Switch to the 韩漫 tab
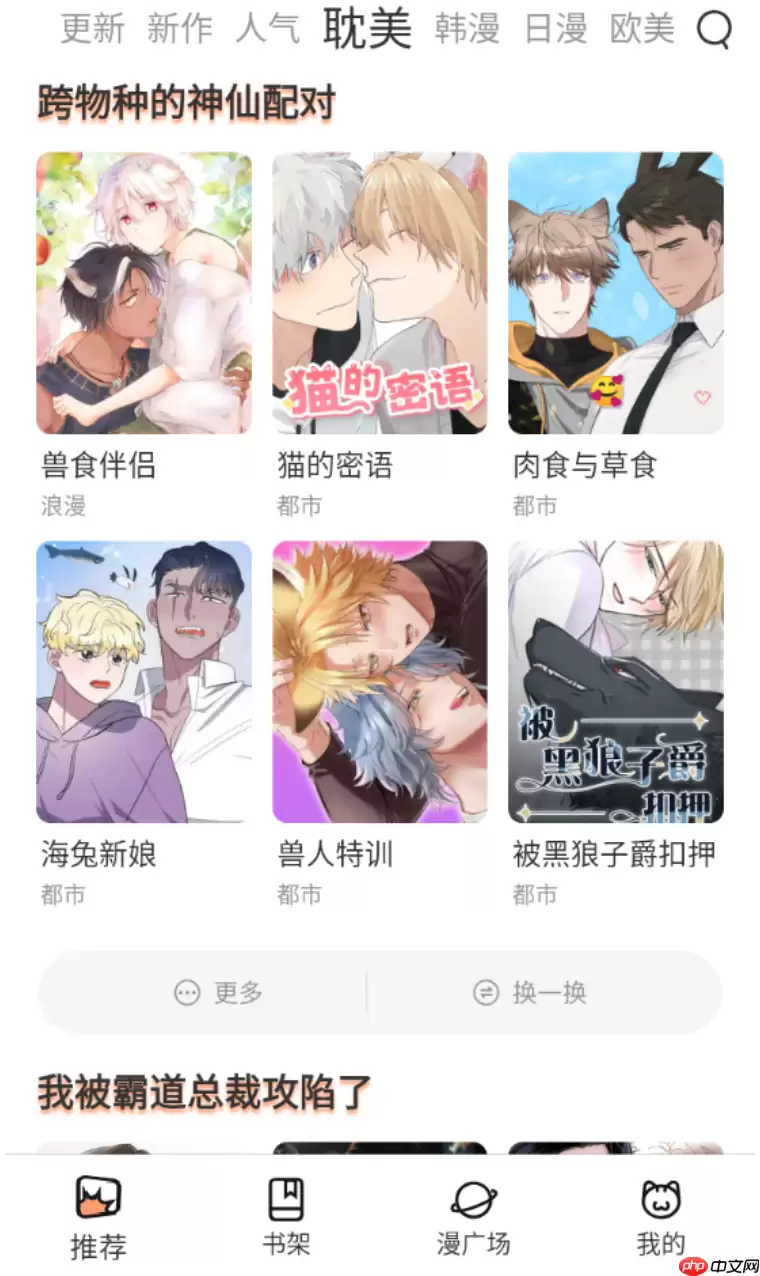The height and width of the screenshot is (1276, 760). coord(468,29)
